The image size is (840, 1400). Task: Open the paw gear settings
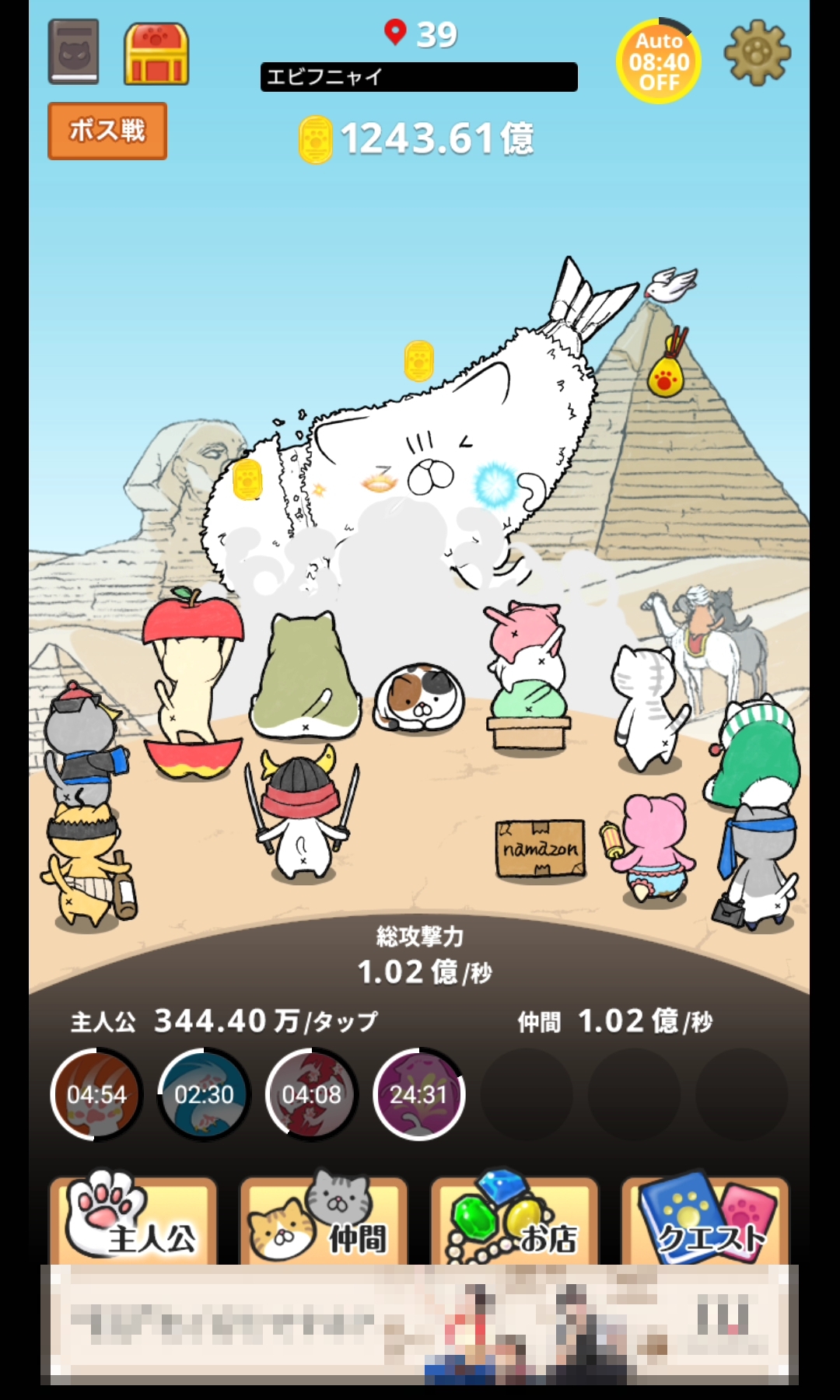[757, 54]
